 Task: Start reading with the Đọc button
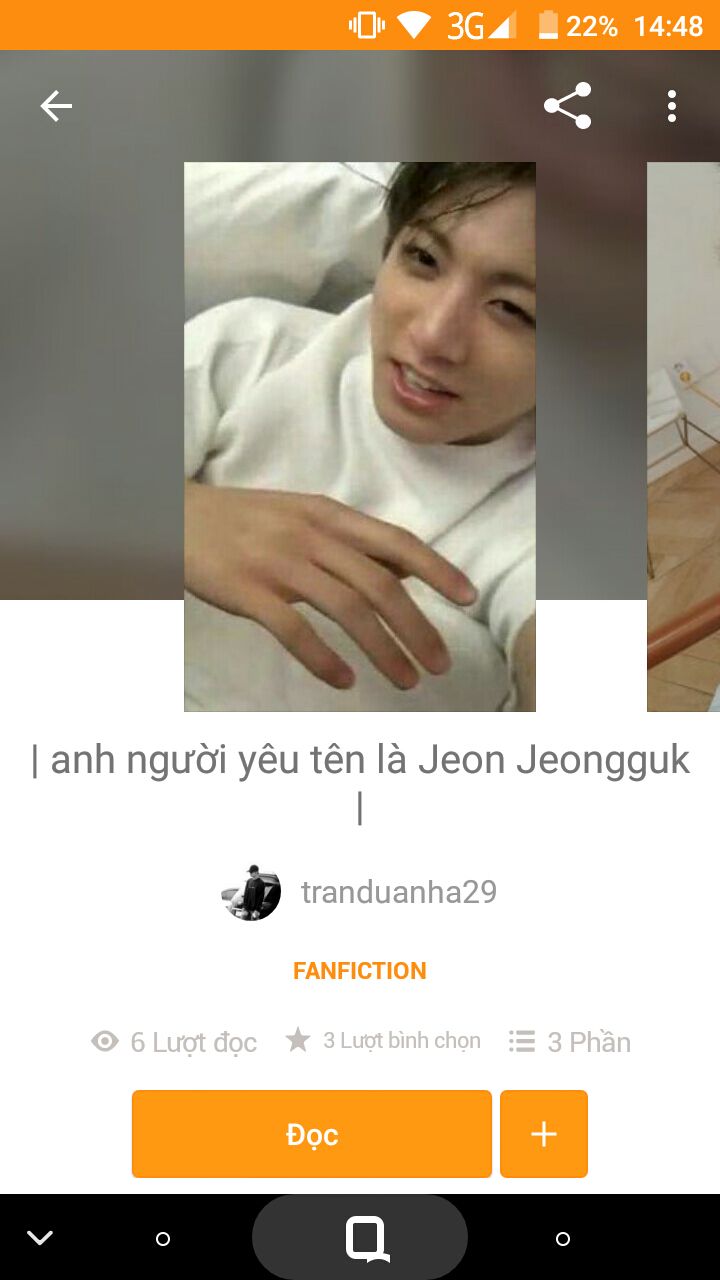point(312,1134)
